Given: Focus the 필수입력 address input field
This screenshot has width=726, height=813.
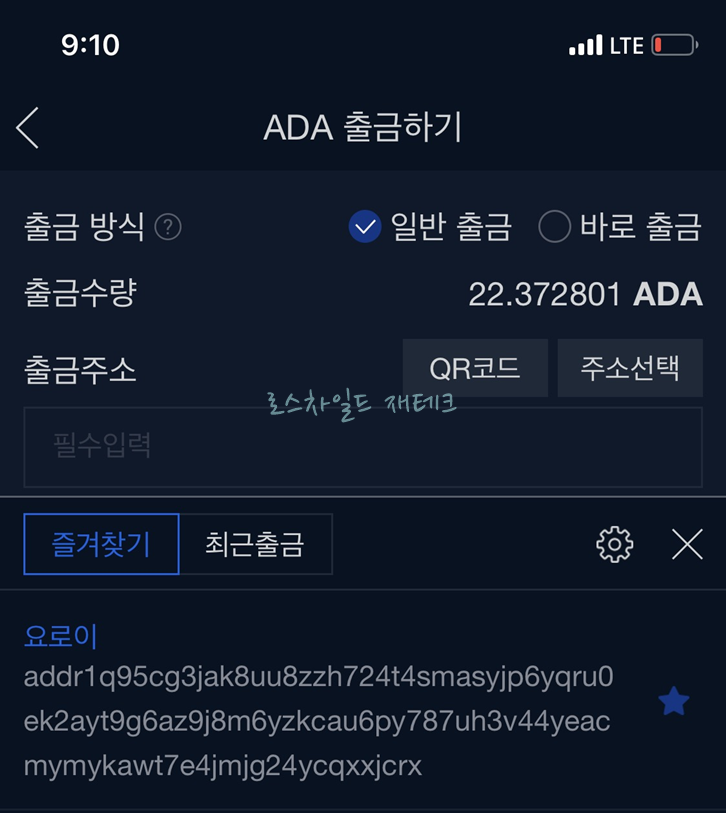Looking at the screenshot, I should (363, 447).
